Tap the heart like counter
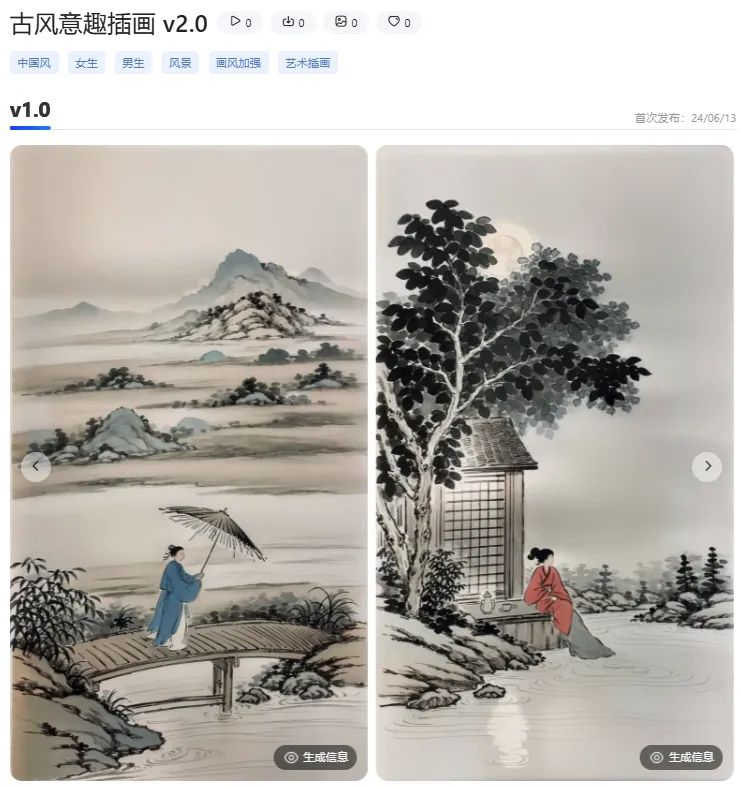 coord(399,22)
